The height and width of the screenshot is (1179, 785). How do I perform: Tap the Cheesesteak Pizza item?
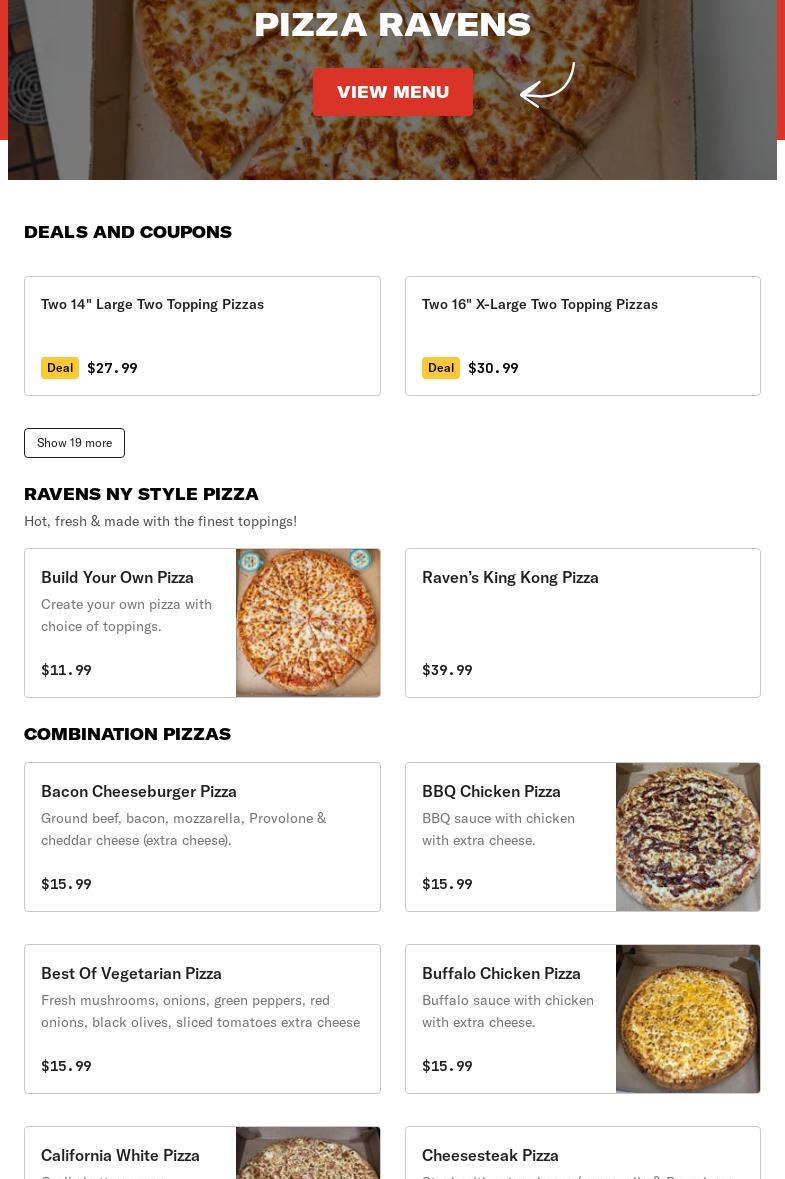coord(582,1156)
